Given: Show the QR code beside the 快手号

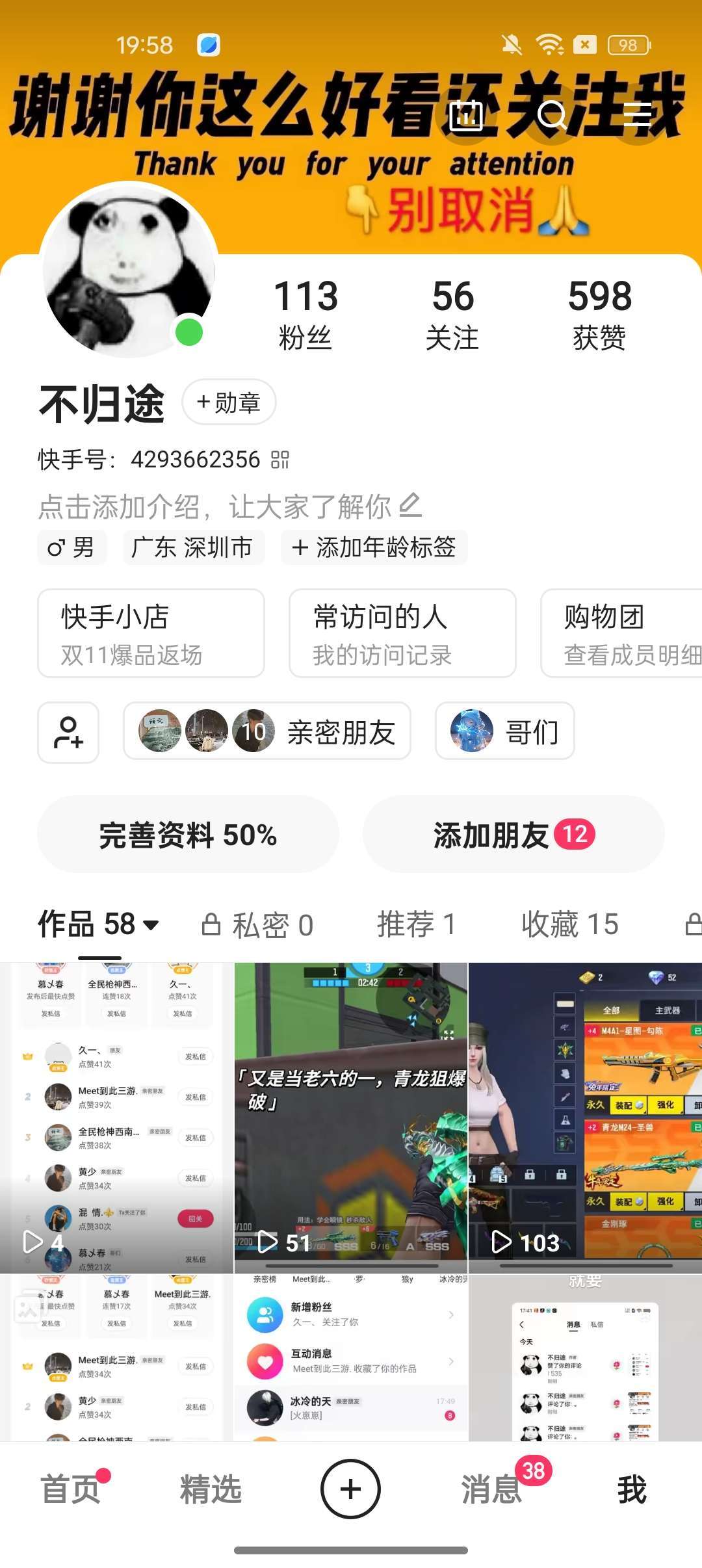Looking at the screenshot, I should point(280,460).
